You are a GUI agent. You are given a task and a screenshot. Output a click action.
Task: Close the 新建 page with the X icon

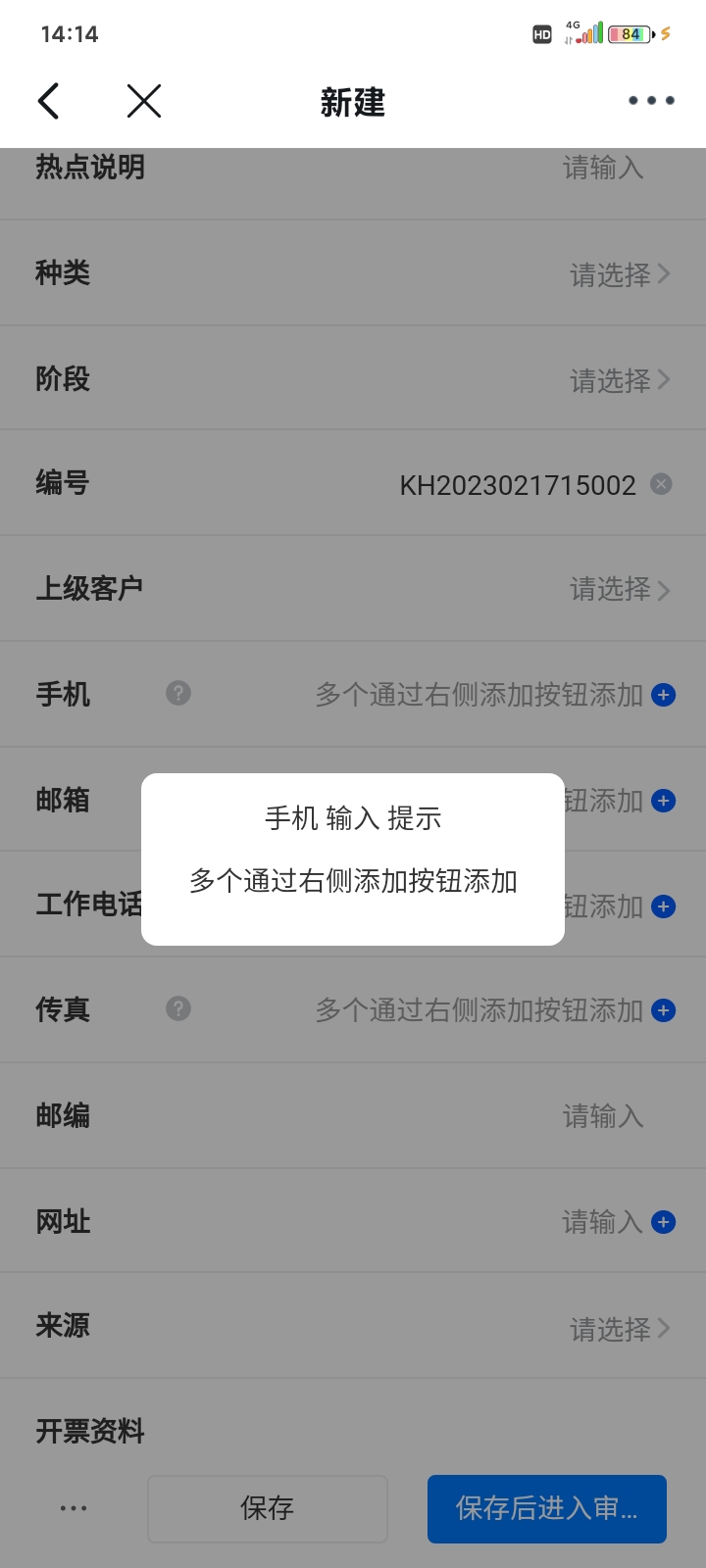[144, 101]
